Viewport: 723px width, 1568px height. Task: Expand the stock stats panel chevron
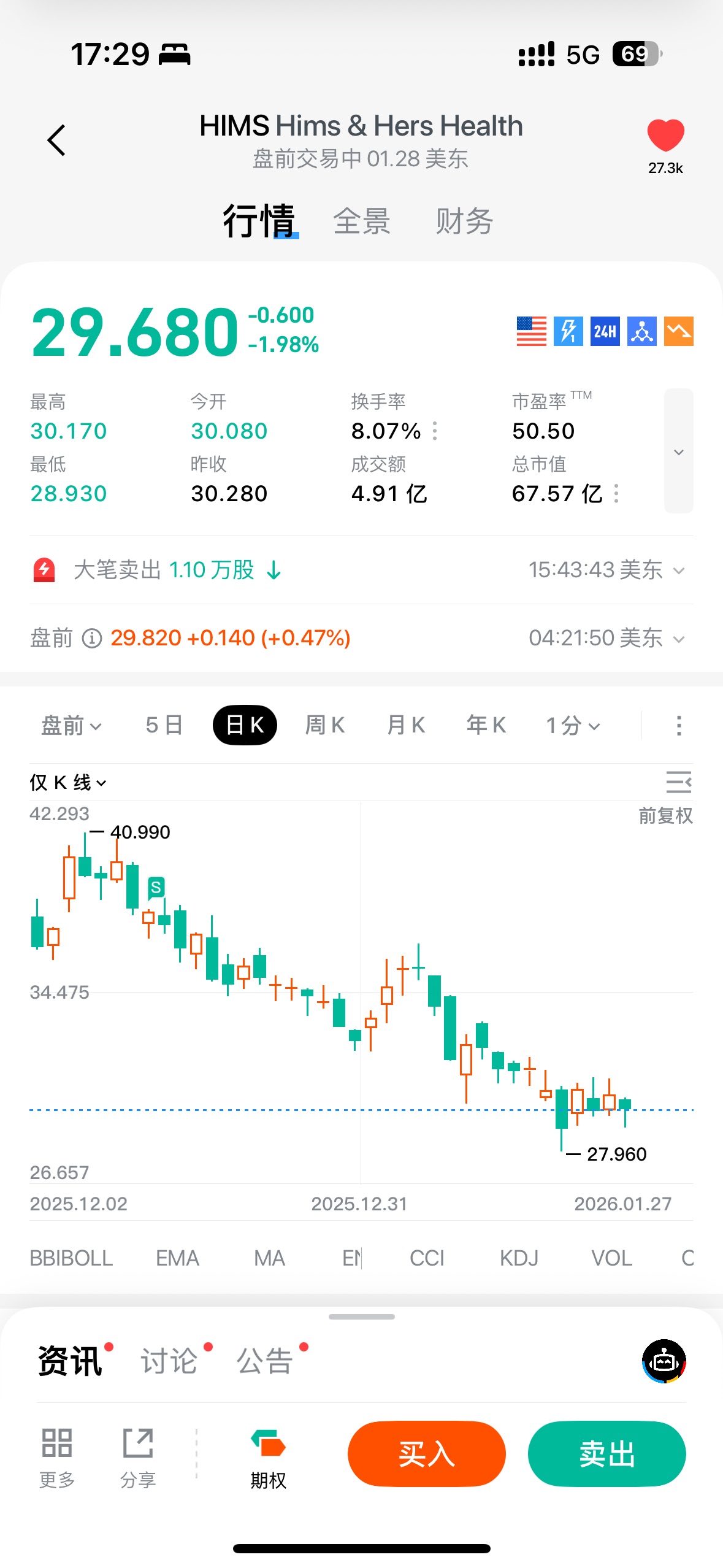tap(678, 452)
